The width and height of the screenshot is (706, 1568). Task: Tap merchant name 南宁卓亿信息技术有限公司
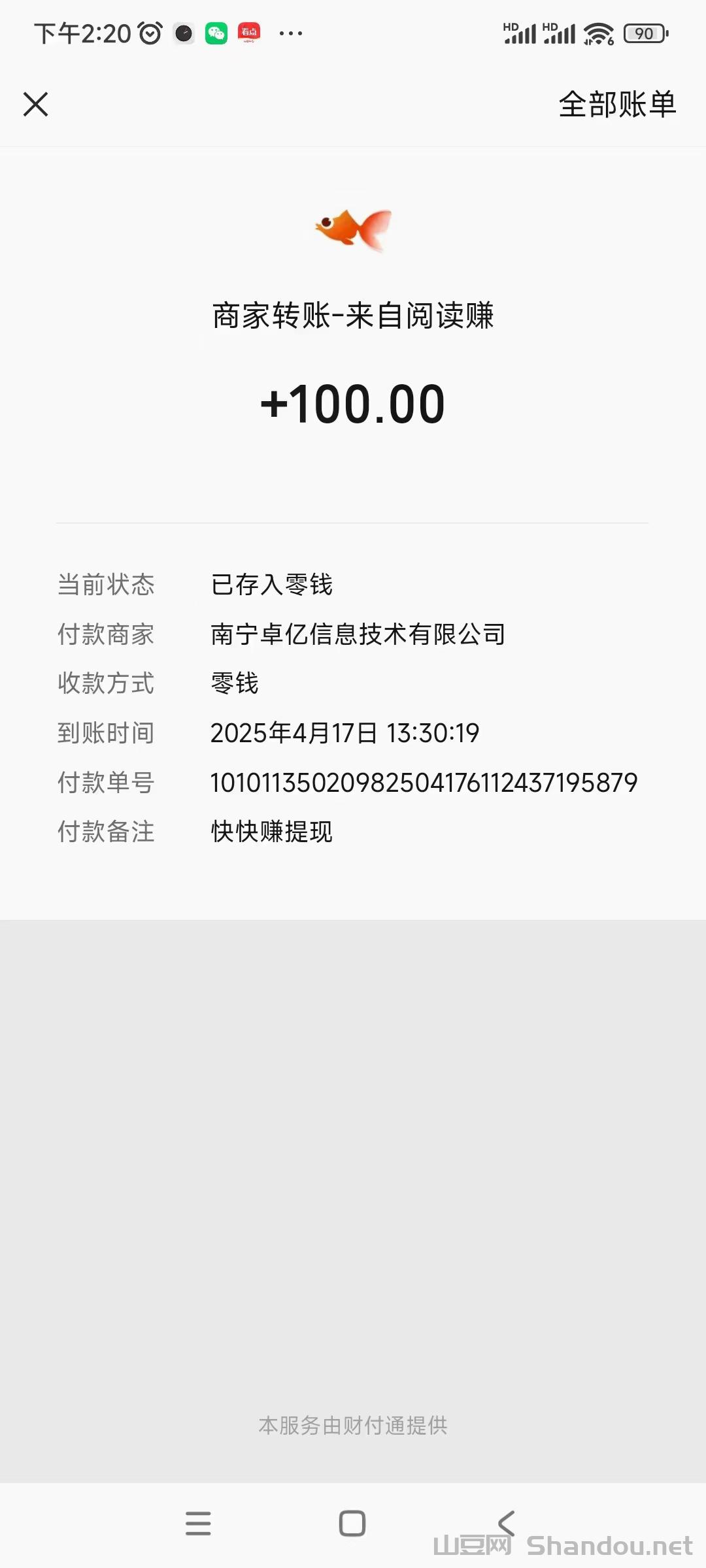358,634
